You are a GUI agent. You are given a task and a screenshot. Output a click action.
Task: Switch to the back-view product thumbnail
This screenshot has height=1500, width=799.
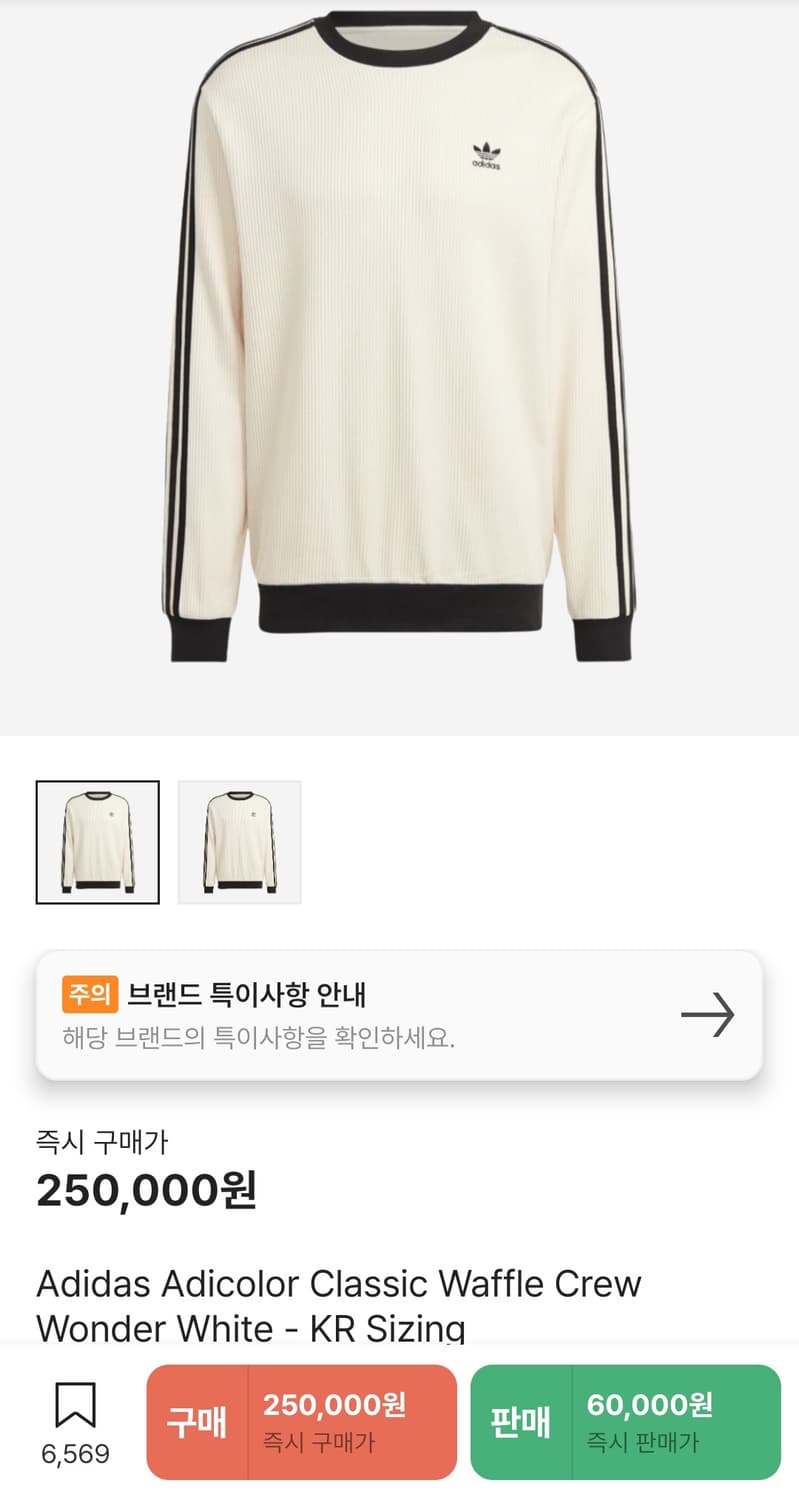[238, 841]
